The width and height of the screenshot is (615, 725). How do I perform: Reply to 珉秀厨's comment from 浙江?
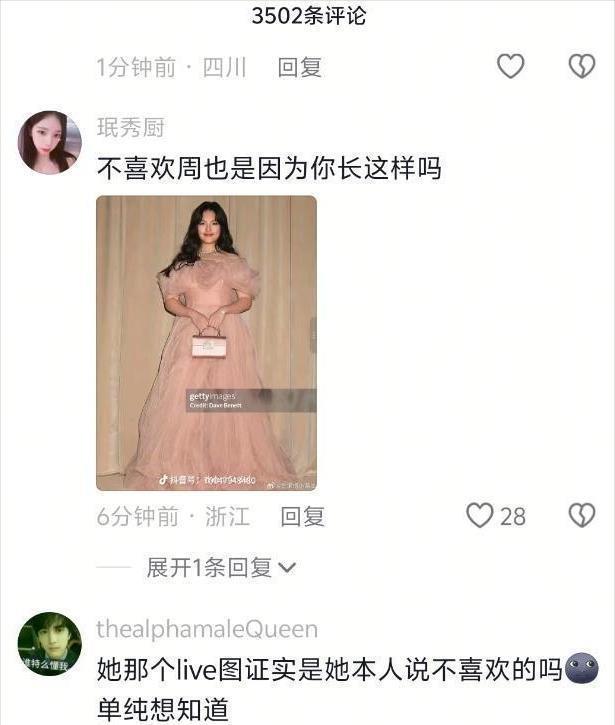click(302, 516)
